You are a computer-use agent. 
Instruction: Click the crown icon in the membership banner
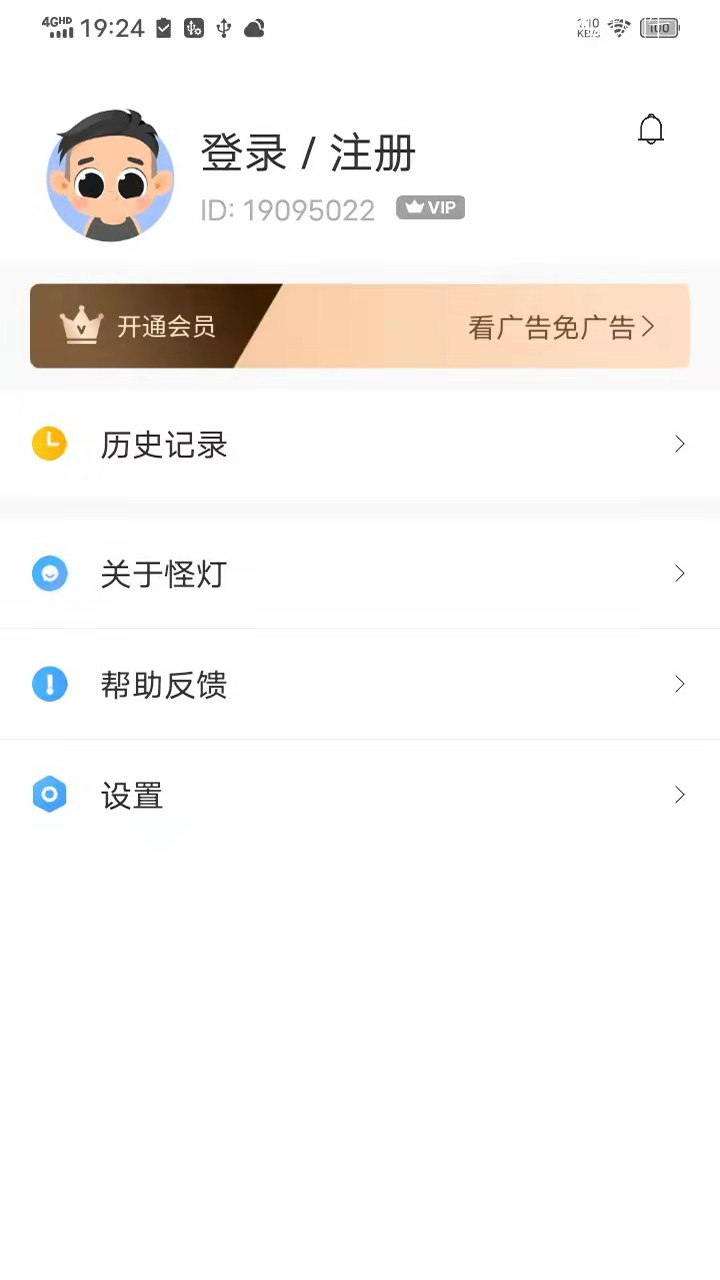pos(81,325)
